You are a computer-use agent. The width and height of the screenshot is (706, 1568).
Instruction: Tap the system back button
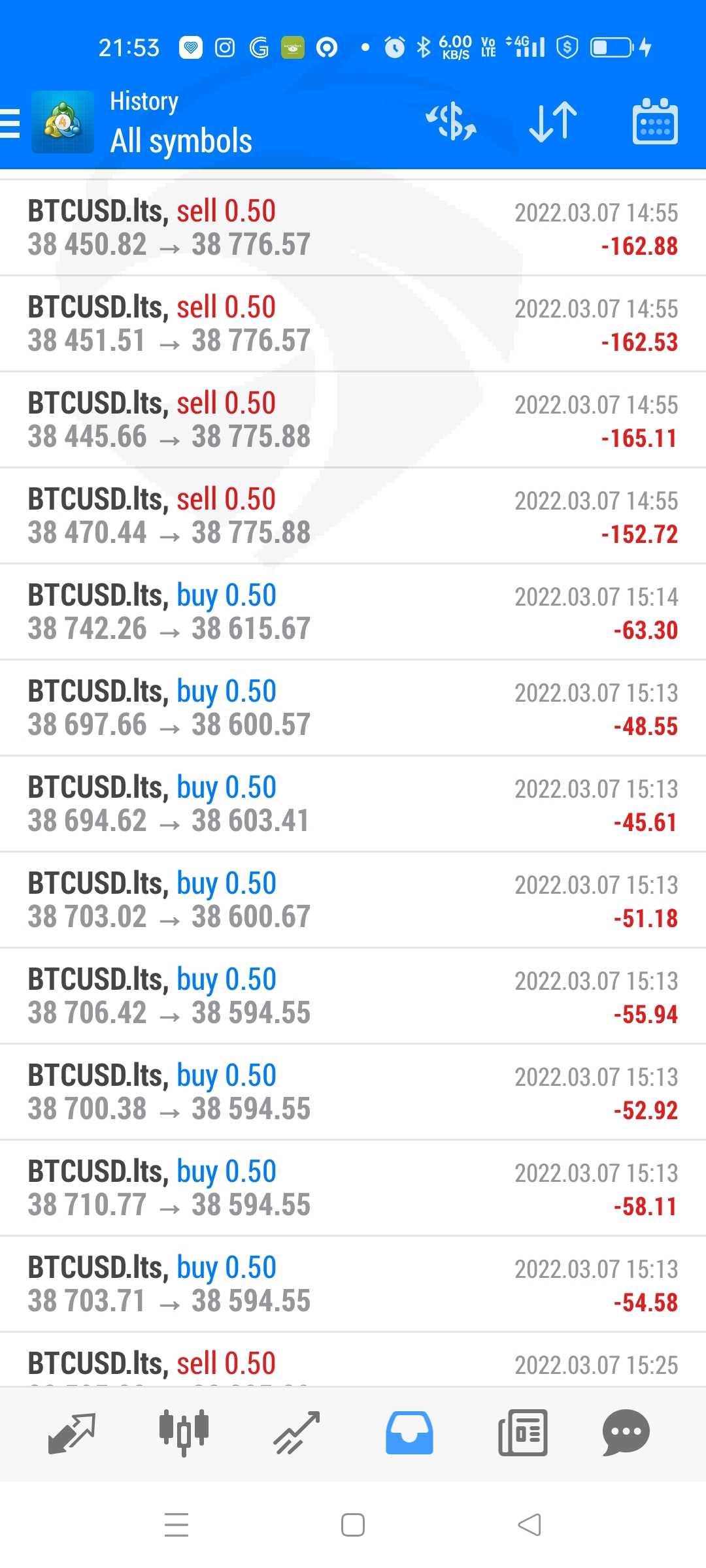click(529, 1525)
